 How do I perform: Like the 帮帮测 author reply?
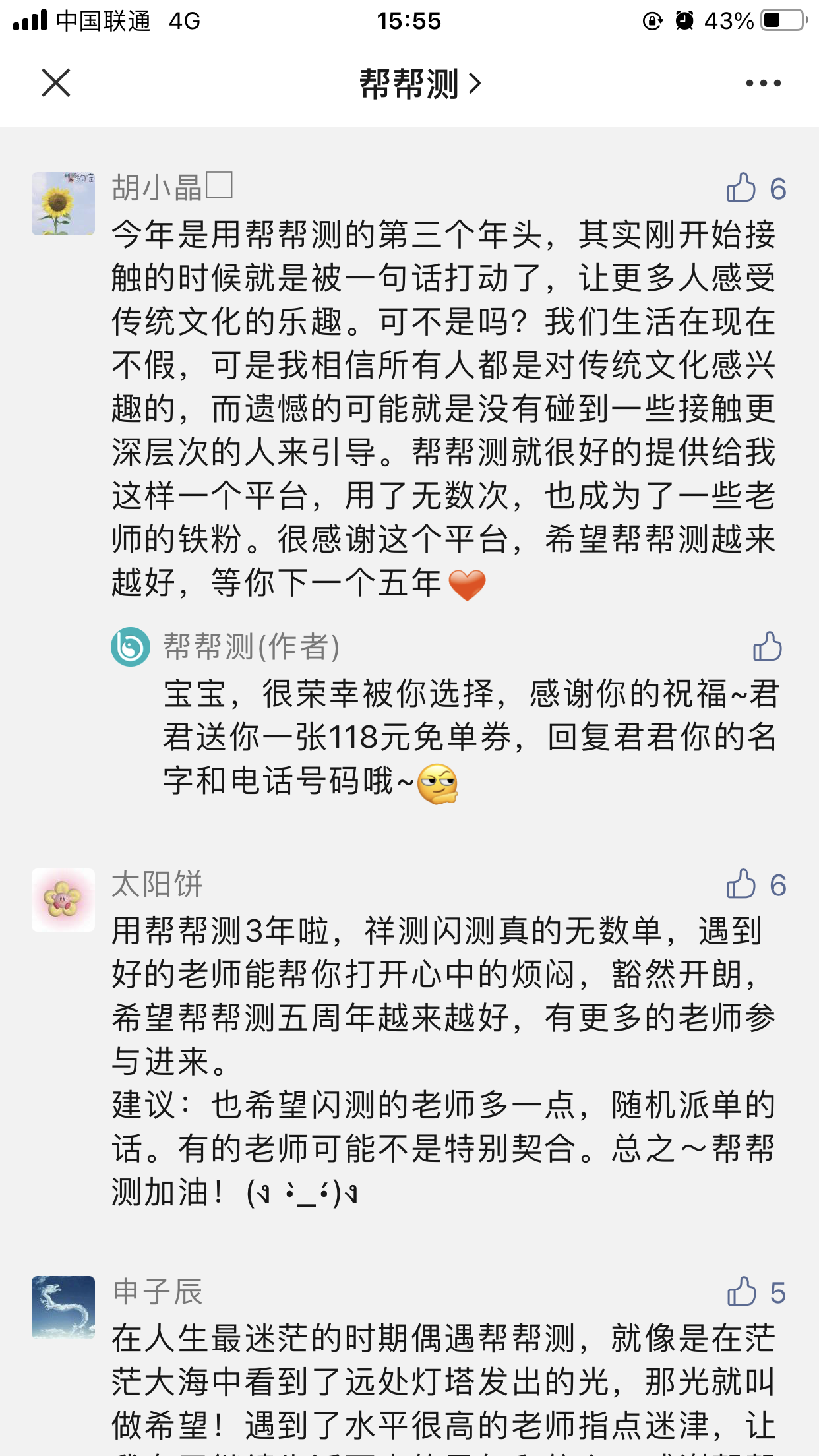767,647
